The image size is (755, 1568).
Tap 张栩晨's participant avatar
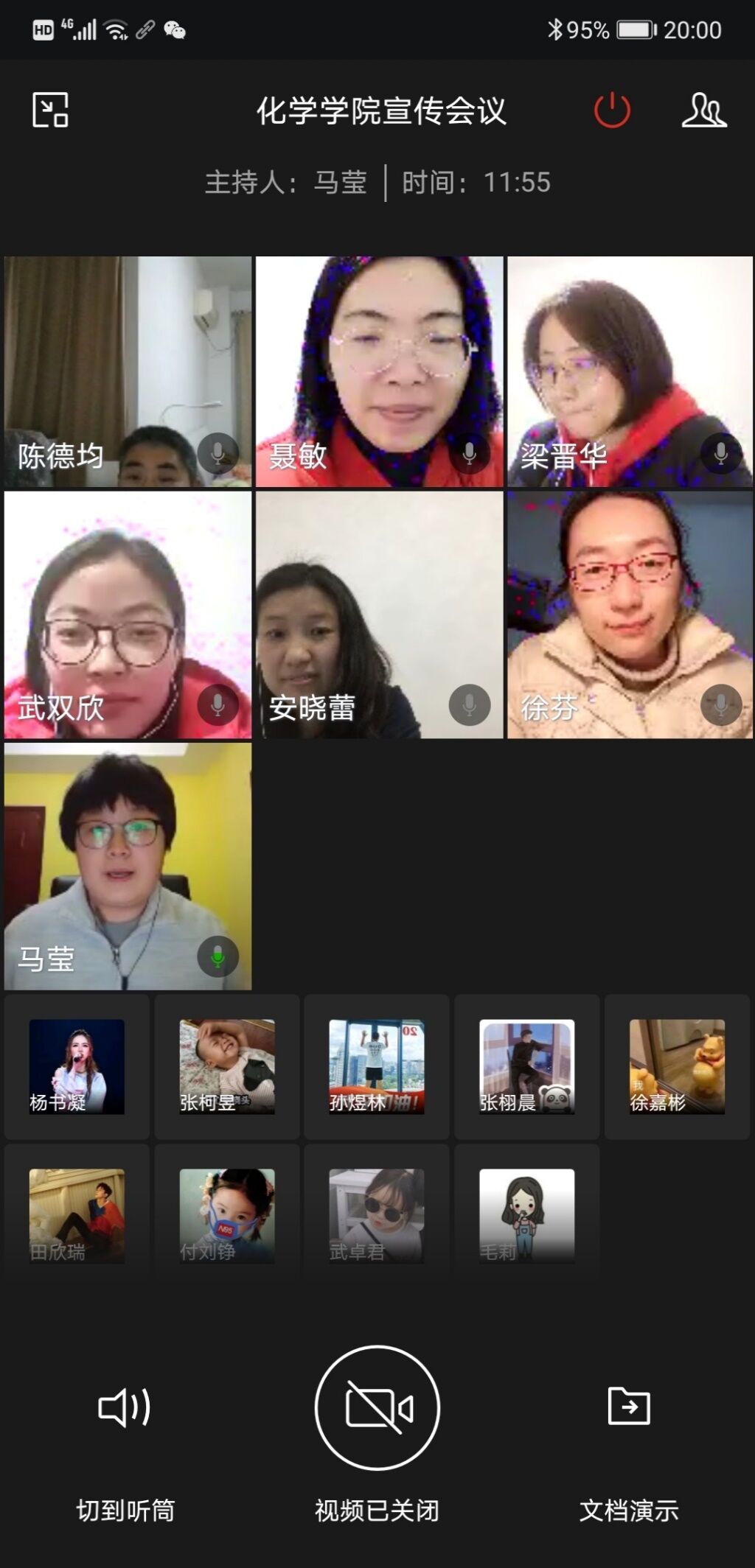coord(526,1066)
